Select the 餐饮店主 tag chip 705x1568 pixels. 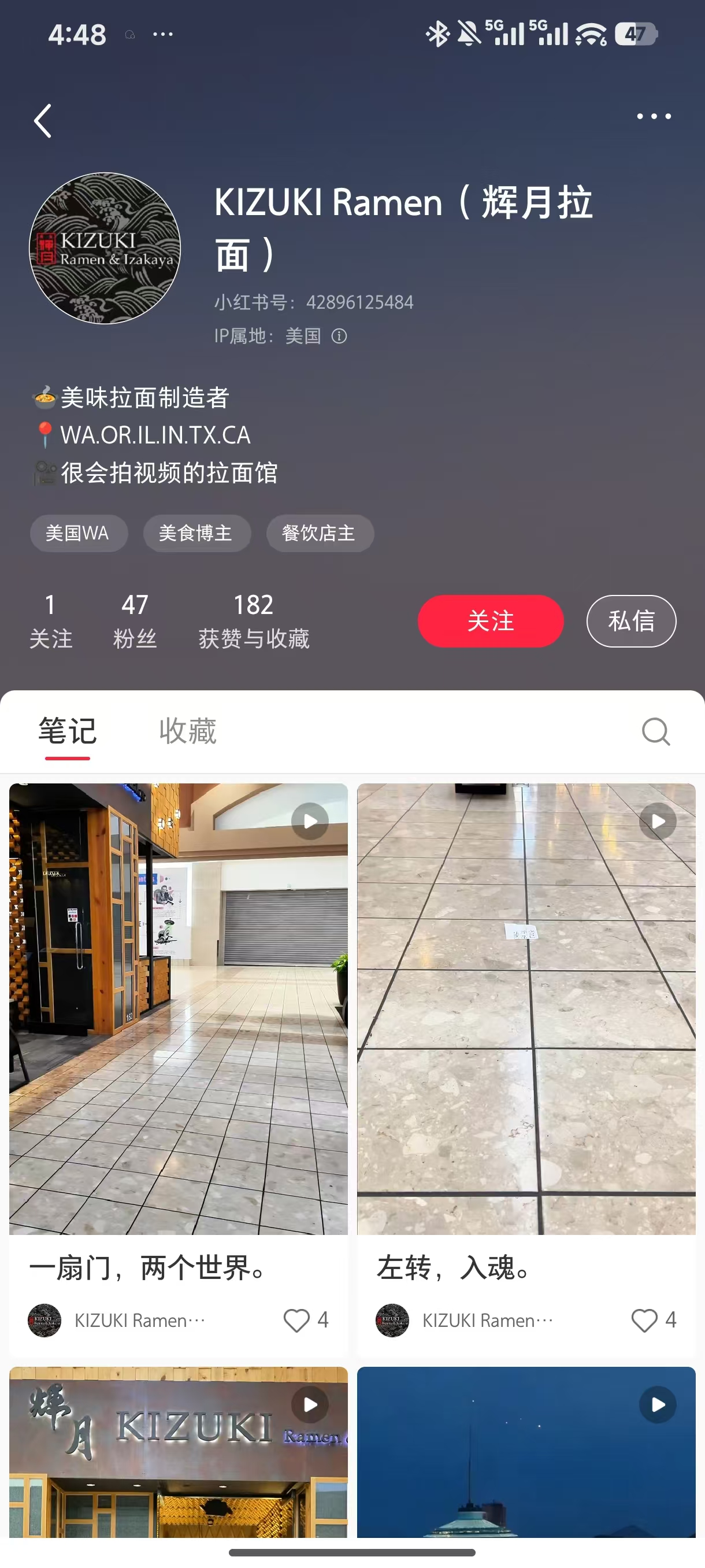[x=320, y=533]
